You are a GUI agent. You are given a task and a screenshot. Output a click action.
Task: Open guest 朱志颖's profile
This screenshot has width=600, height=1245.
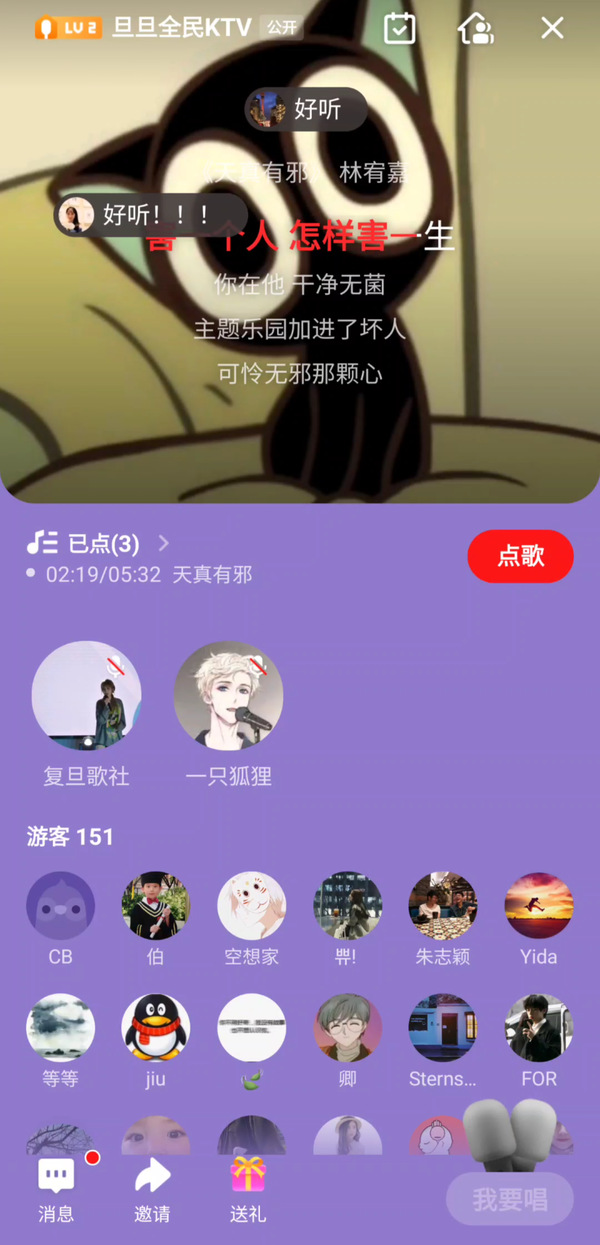pos(442,906)
